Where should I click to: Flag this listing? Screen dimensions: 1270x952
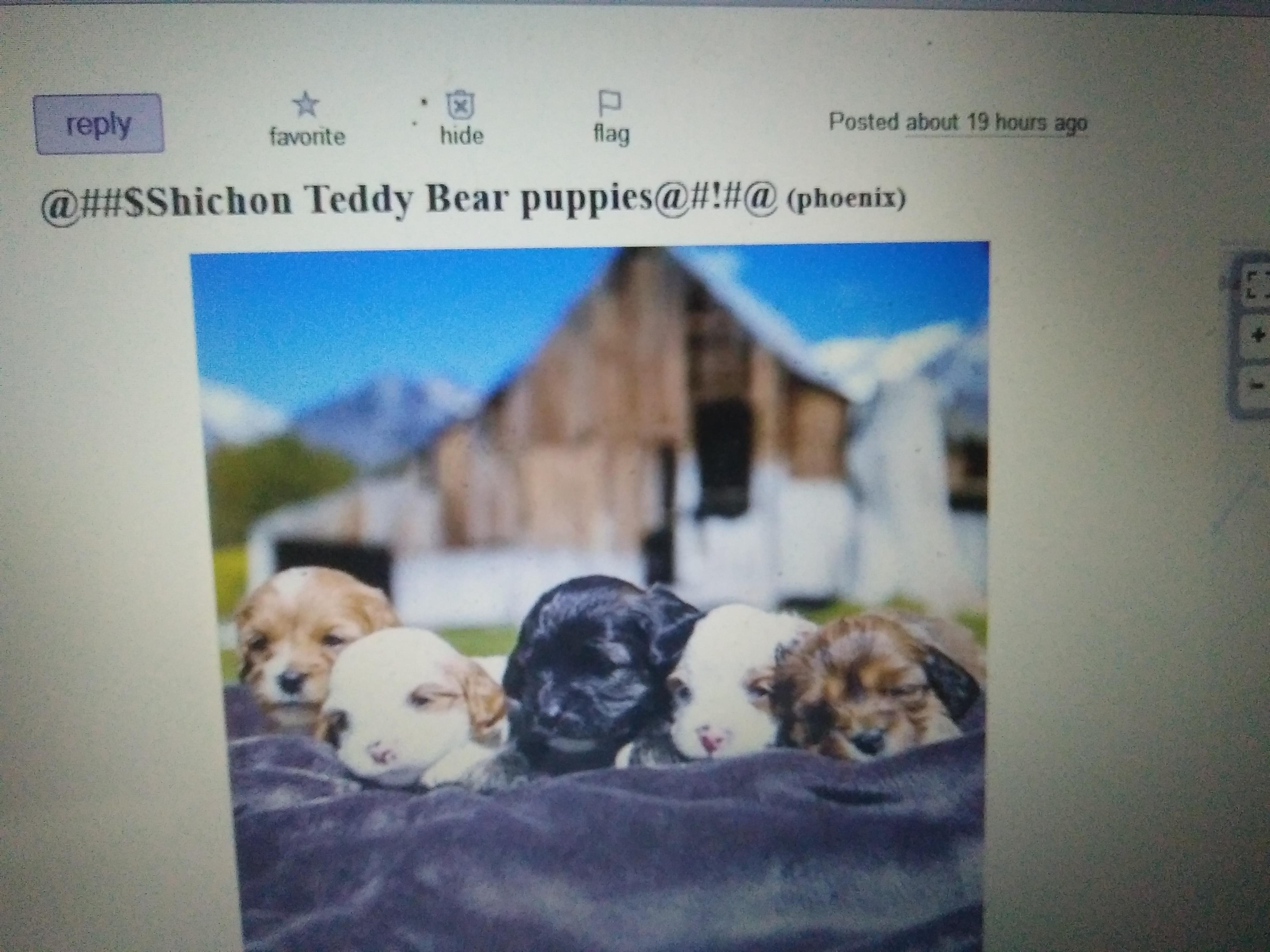(611, 119)
